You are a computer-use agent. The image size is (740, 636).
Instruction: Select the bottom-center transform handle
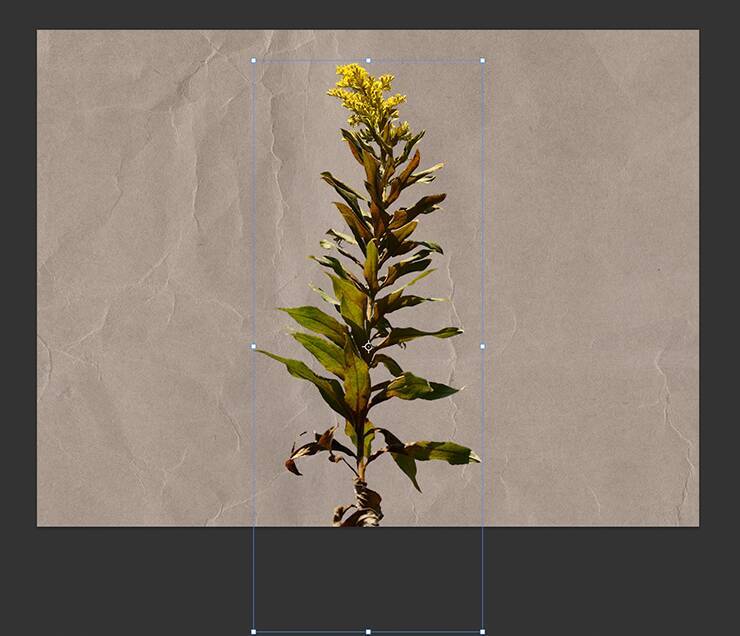368,631
